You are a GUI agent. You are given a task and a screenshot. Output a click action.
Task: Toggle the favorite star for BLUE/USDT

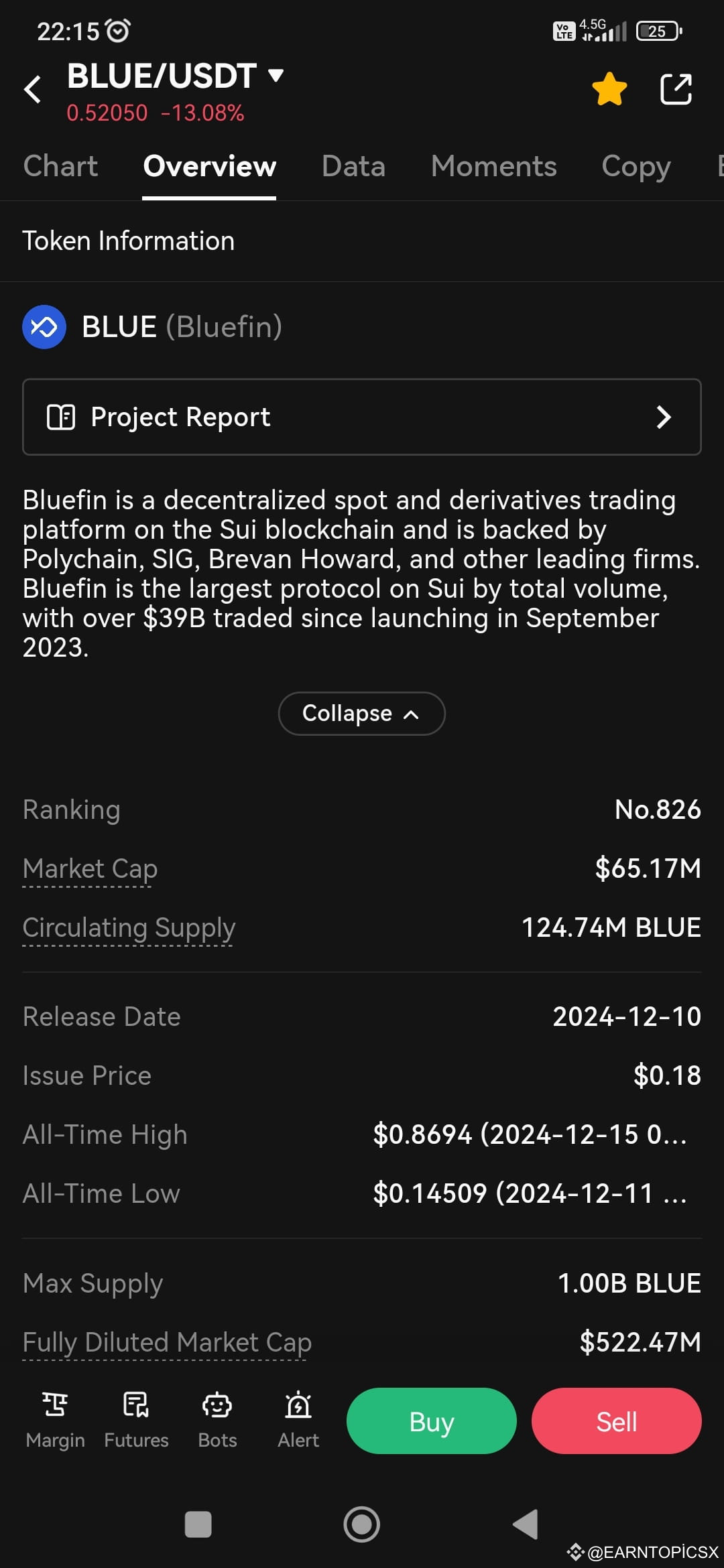(609, 88)
